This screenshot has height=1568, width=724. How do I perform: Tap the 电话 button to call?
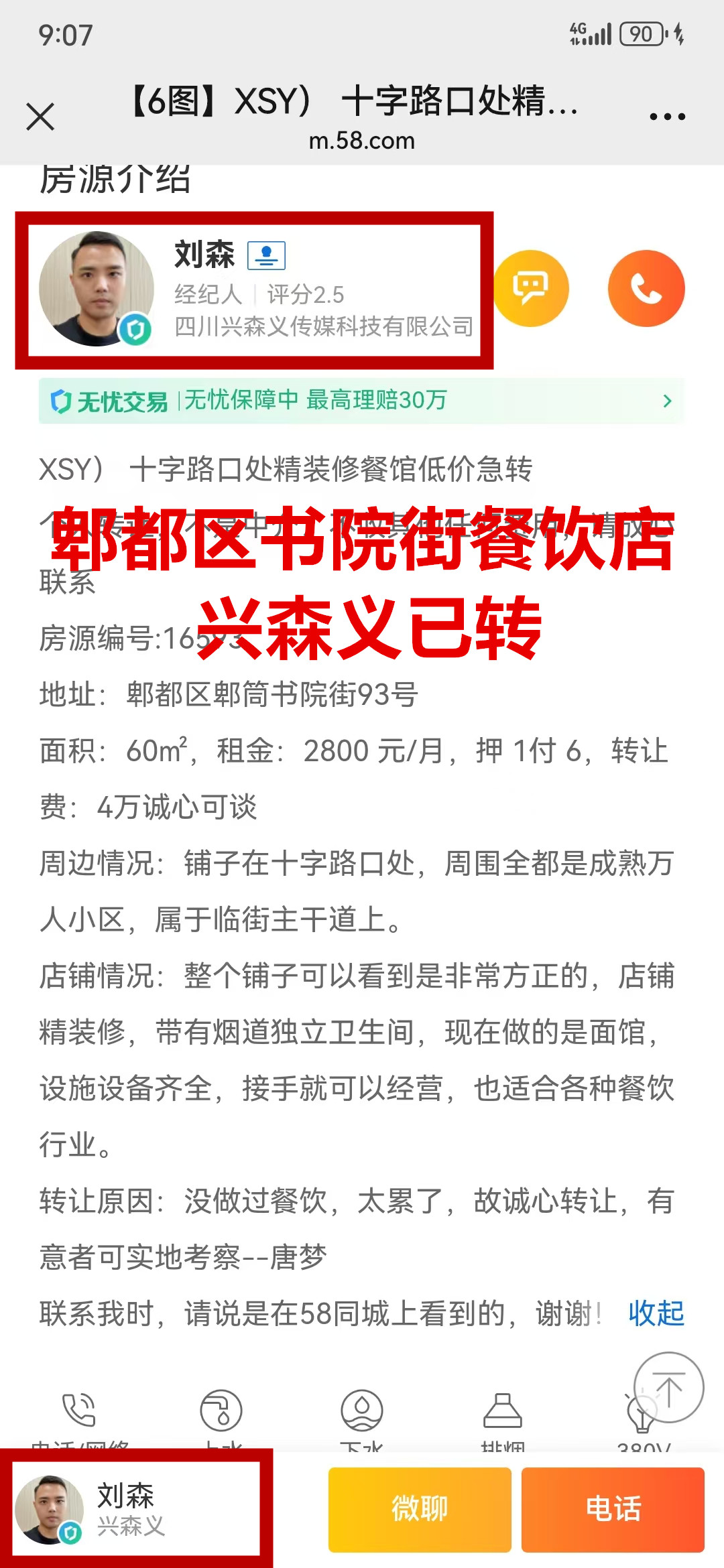[613, 1510]
